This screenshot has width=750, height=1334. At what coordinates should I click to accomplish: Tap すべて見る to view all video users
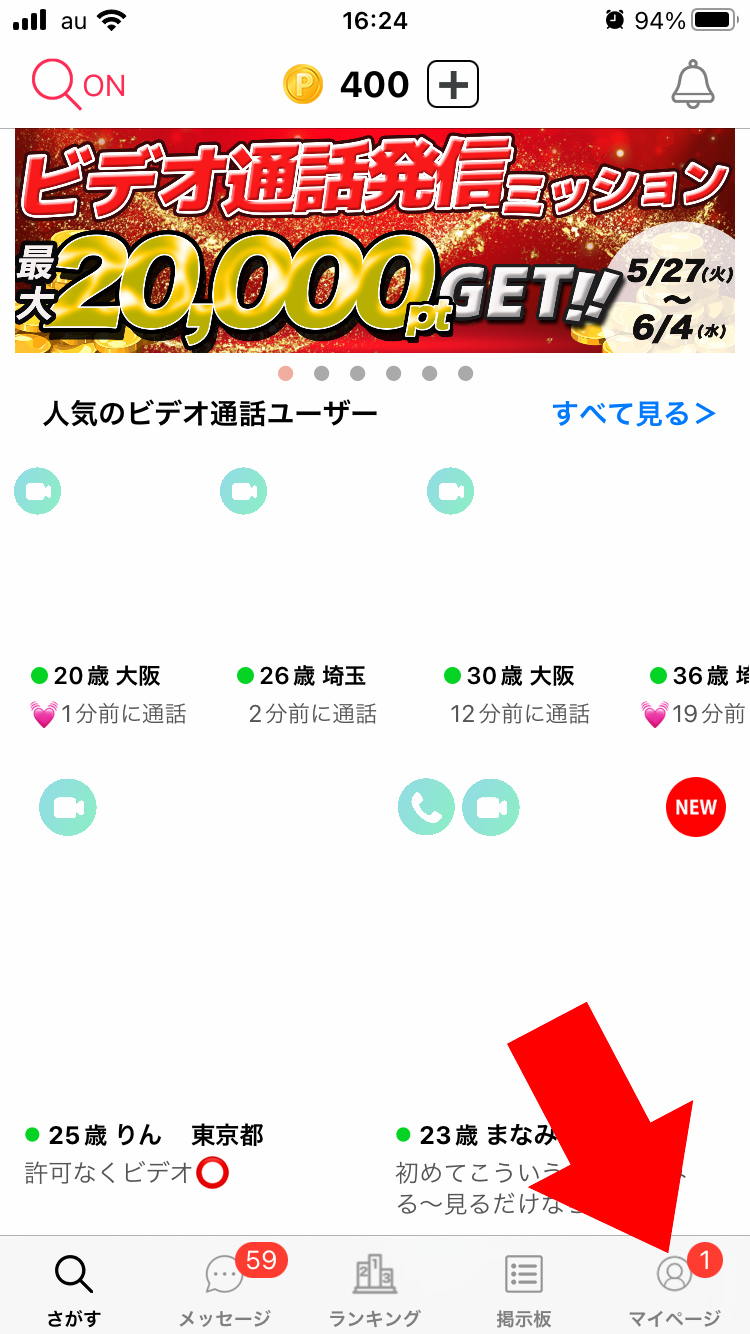pos(634,413)
